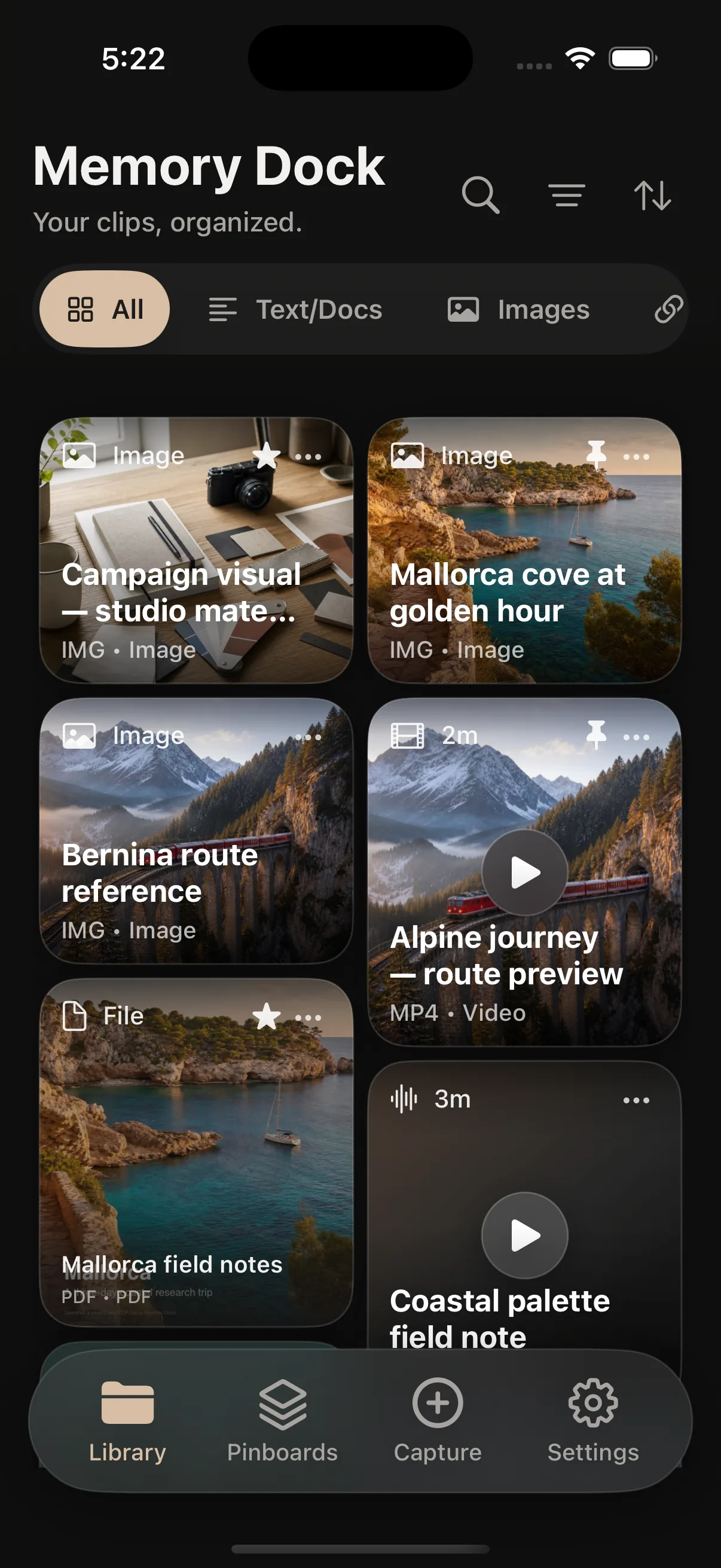This screenshot has width=721, height=1568.
Task: Open more options for Mallorca cove card
Action: (x=637, y=456)
